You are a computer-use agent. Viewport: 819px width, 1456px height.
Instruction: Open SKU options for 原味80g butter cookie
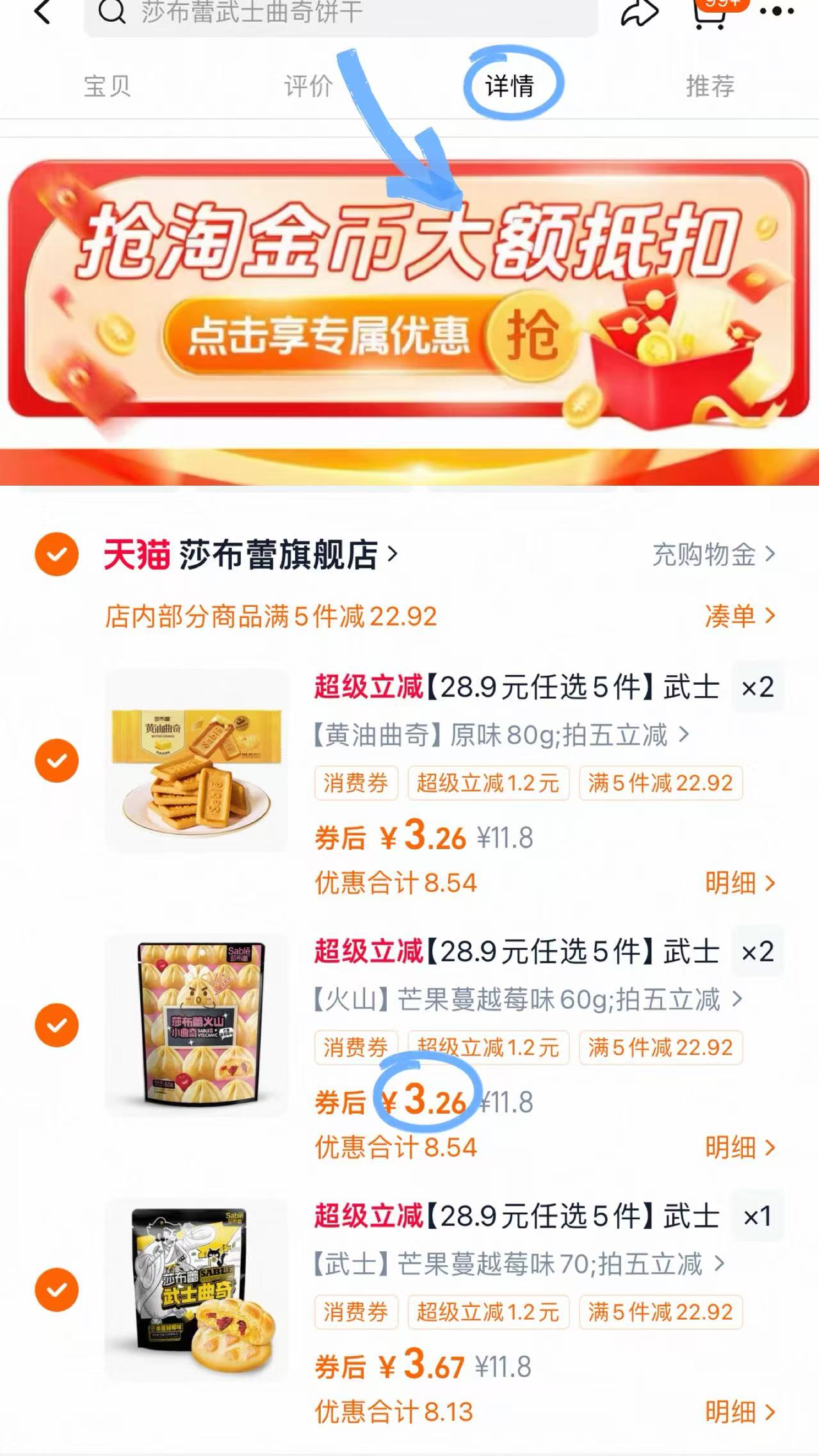(x=499, y=736)
